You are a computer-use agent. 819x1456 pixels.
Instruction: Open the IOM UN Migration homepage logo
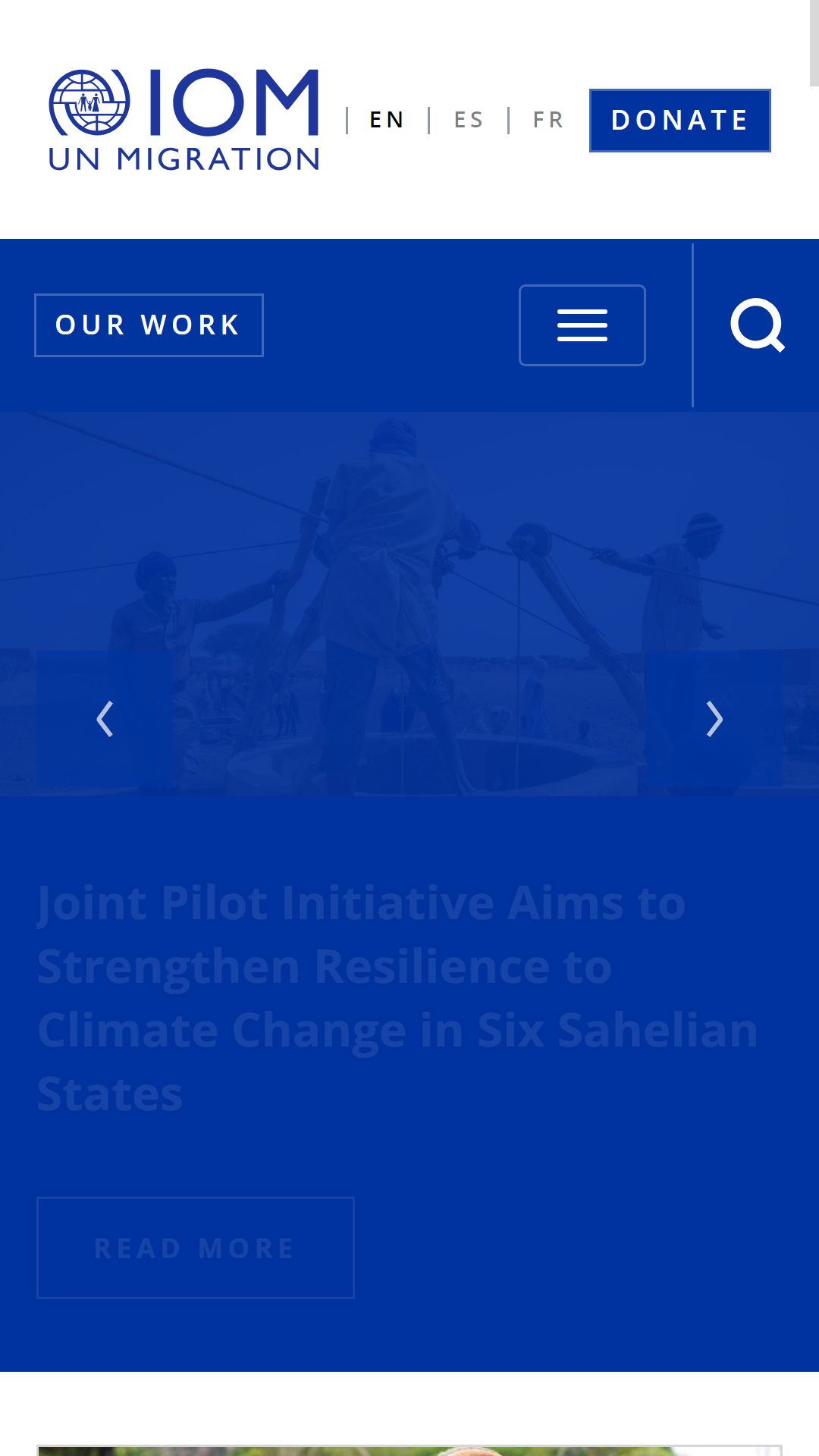click(x=184, y=120)
